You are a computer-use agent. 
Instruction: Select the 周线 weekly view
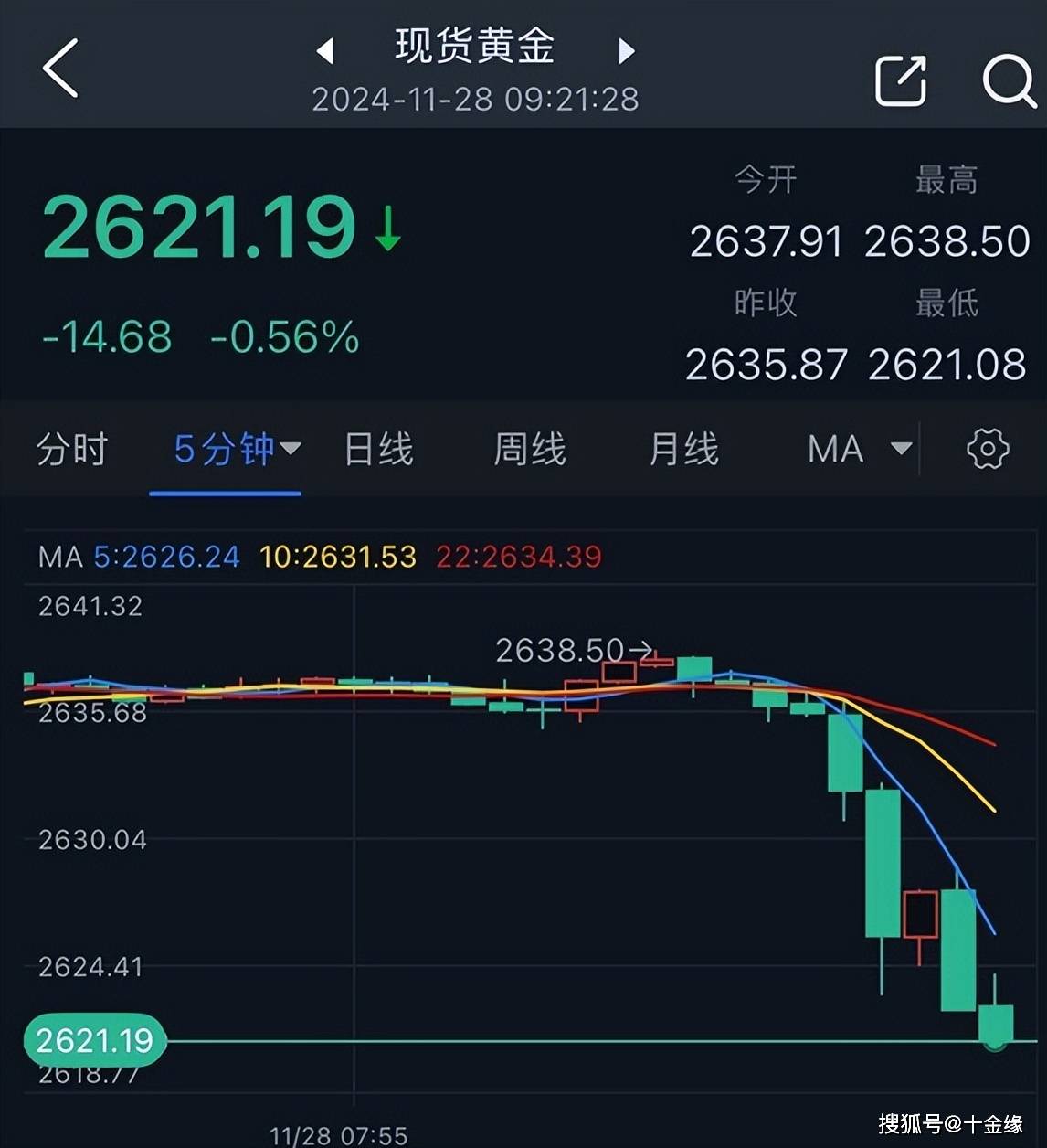pos(528,449)
